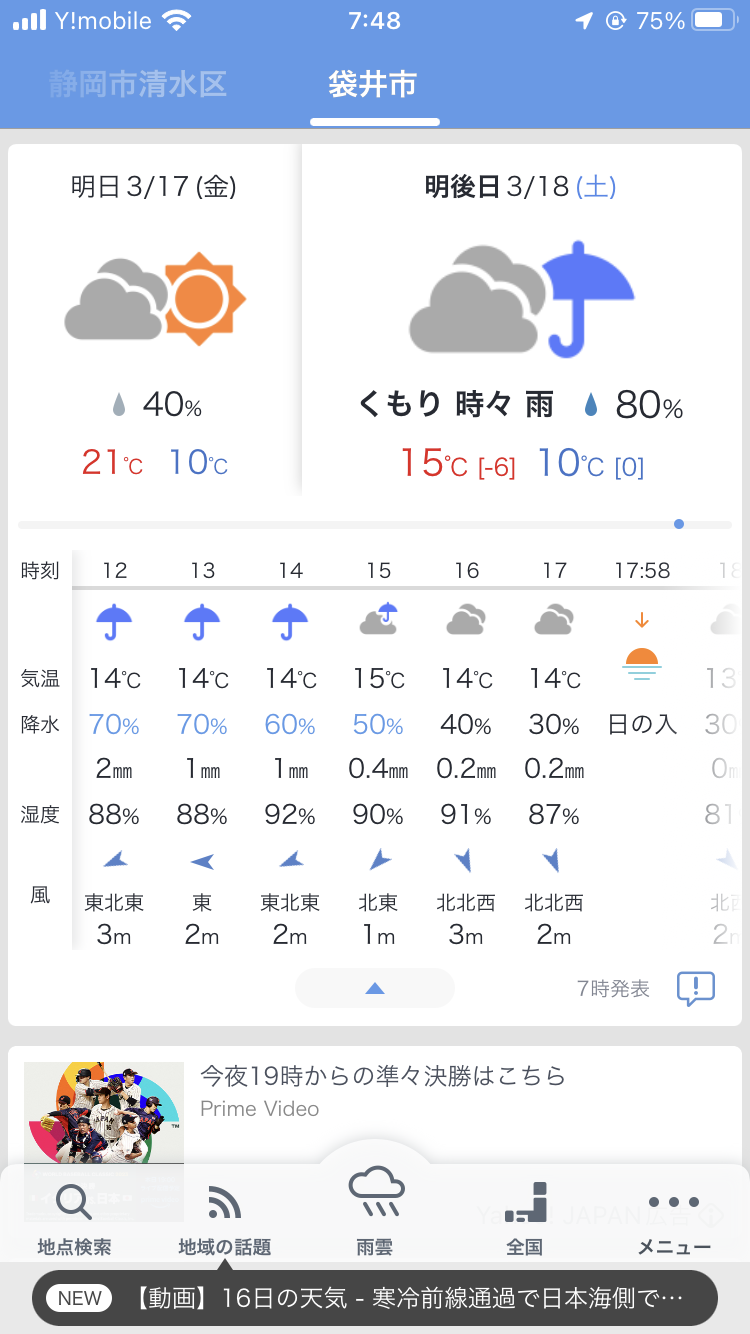Collapse the hourly forecast with up arrow
Screen dimensions: 750x1334
375,988
